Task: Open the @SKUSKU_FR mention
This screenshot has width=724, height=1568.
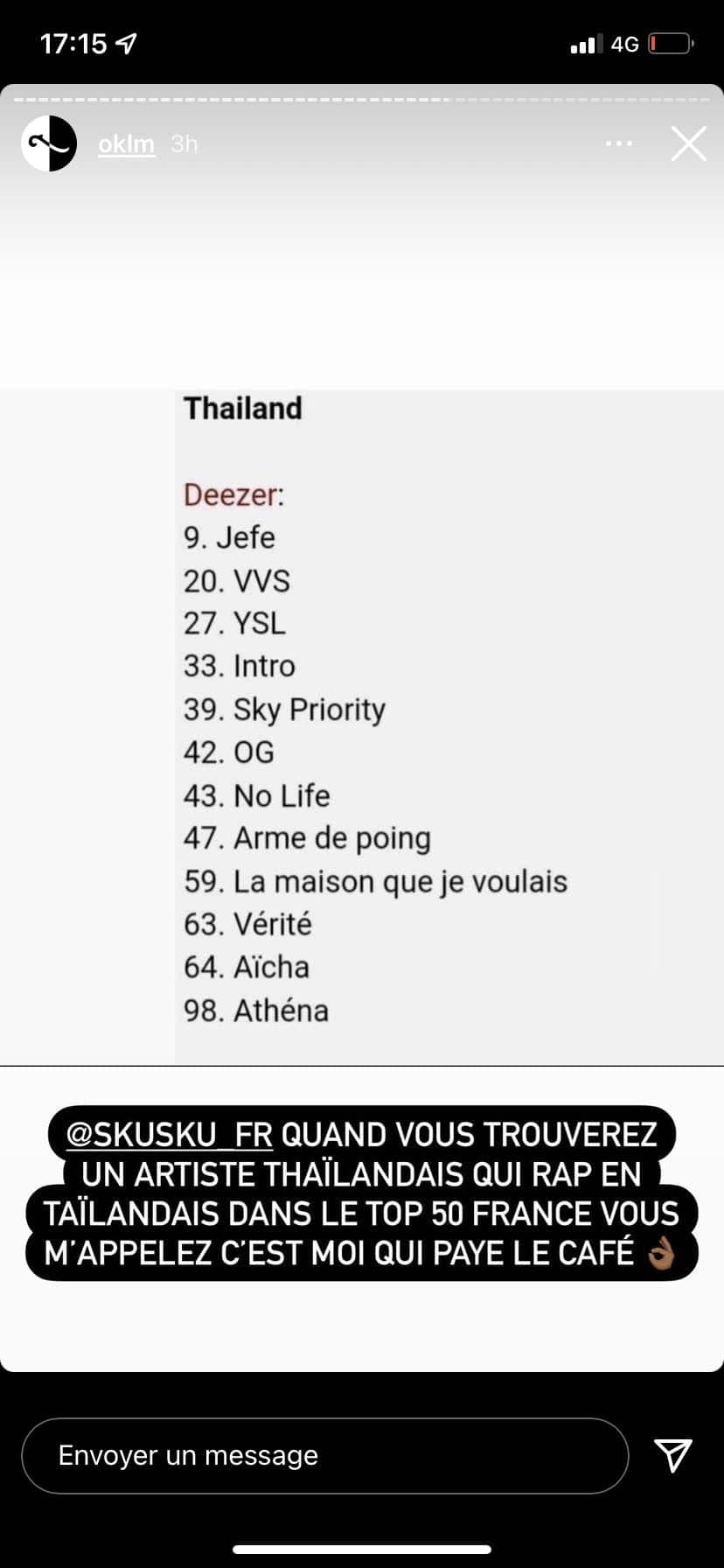Action: pos(170,1134)
